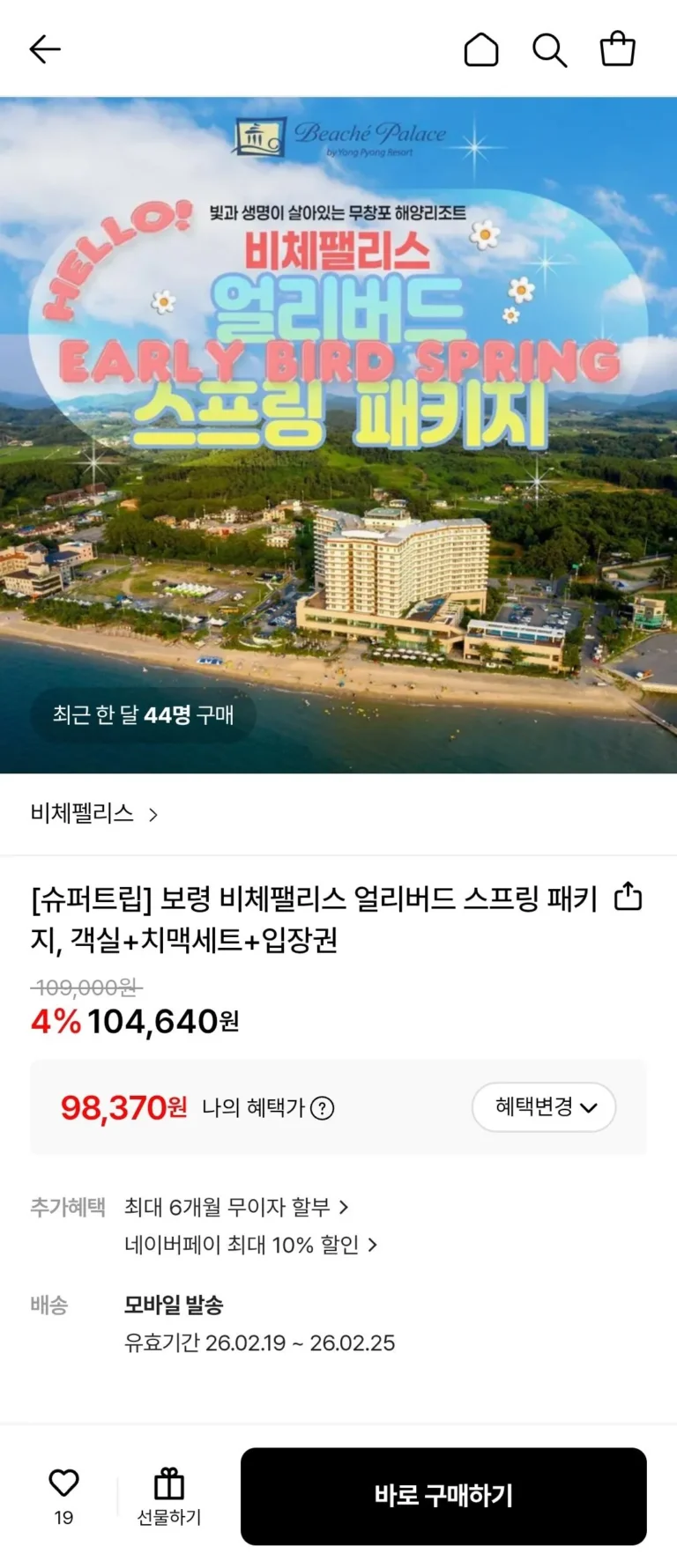This screenshot has width=677, height=1568.
Task: Open the home icon in top bar
Action: click(x=481, y=50)
